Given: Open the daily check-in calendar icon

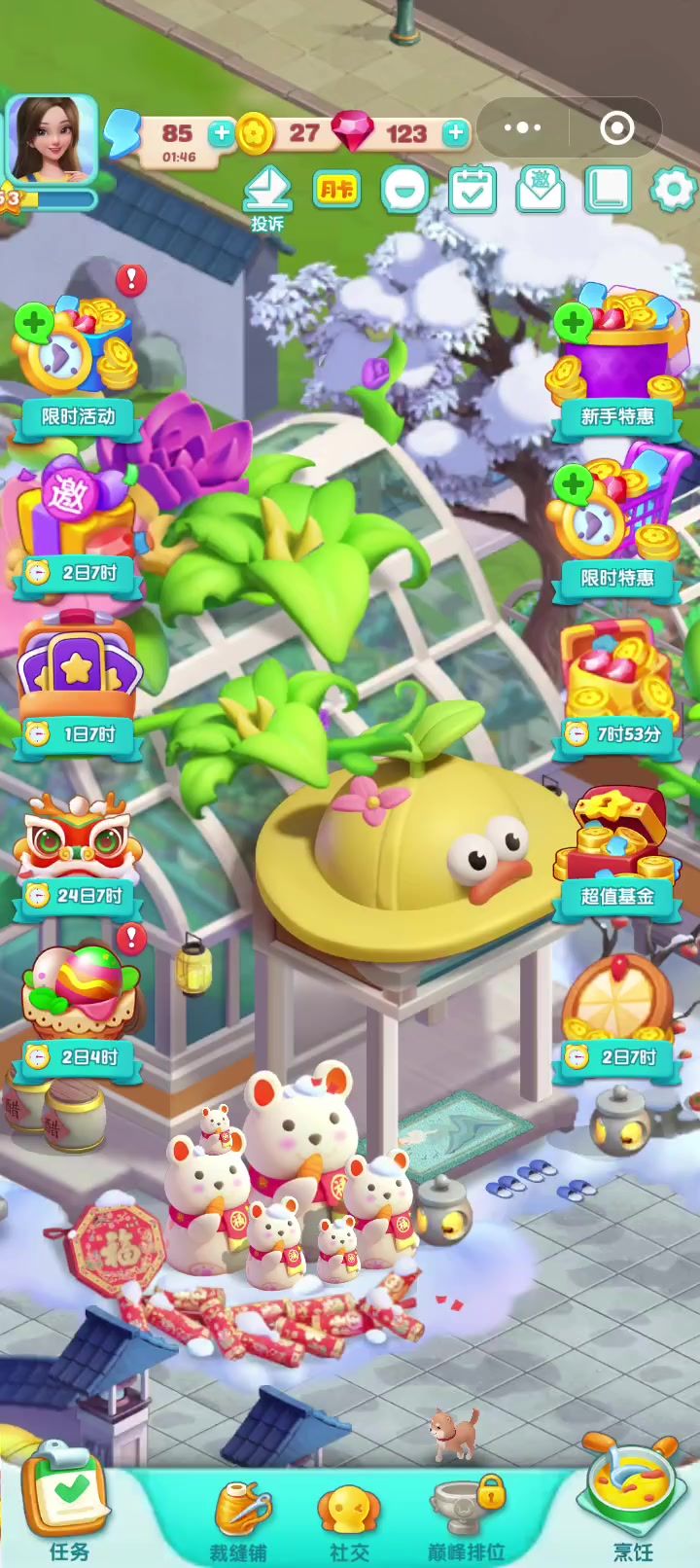Looking at the screenshot, I should point(472,190).
